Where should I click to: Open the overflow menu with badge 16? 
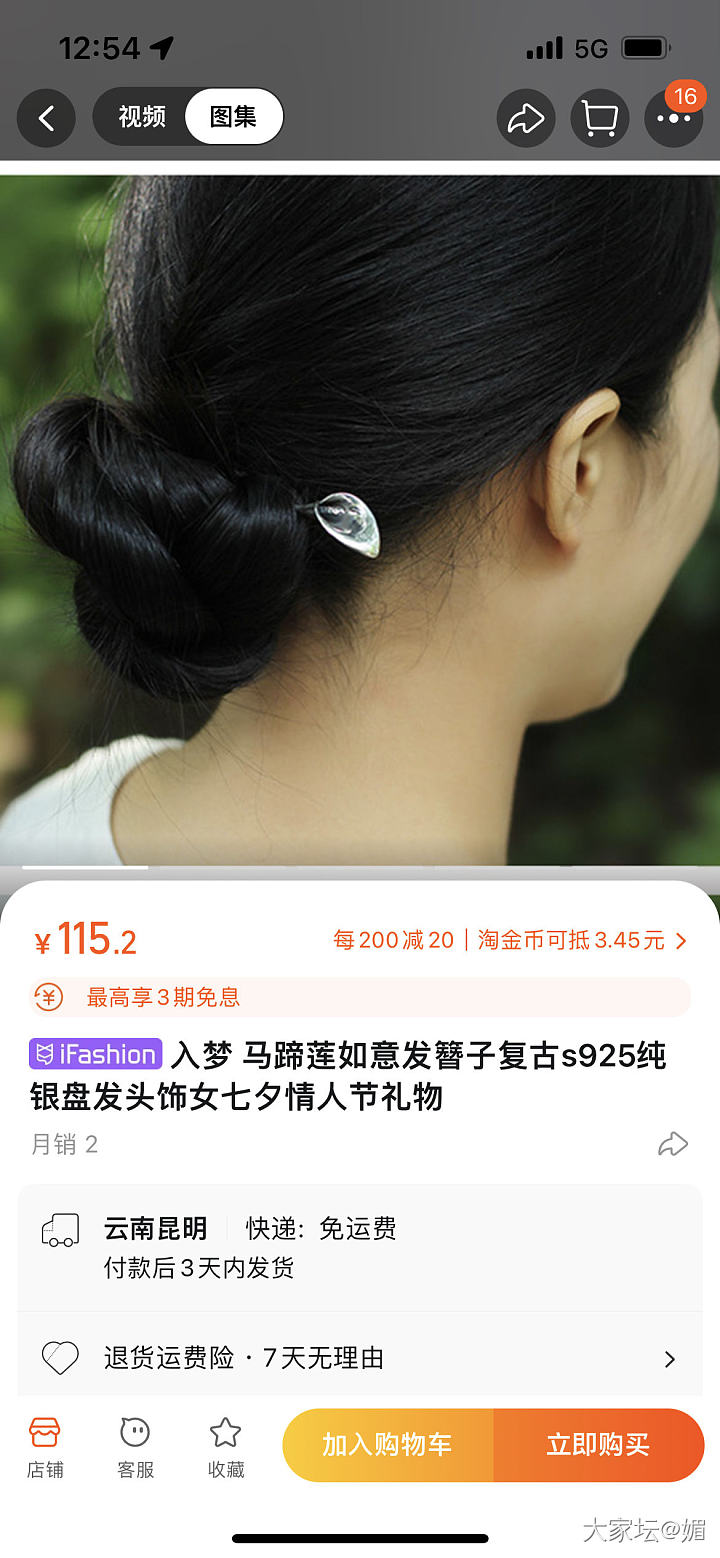tap(674, 118)
